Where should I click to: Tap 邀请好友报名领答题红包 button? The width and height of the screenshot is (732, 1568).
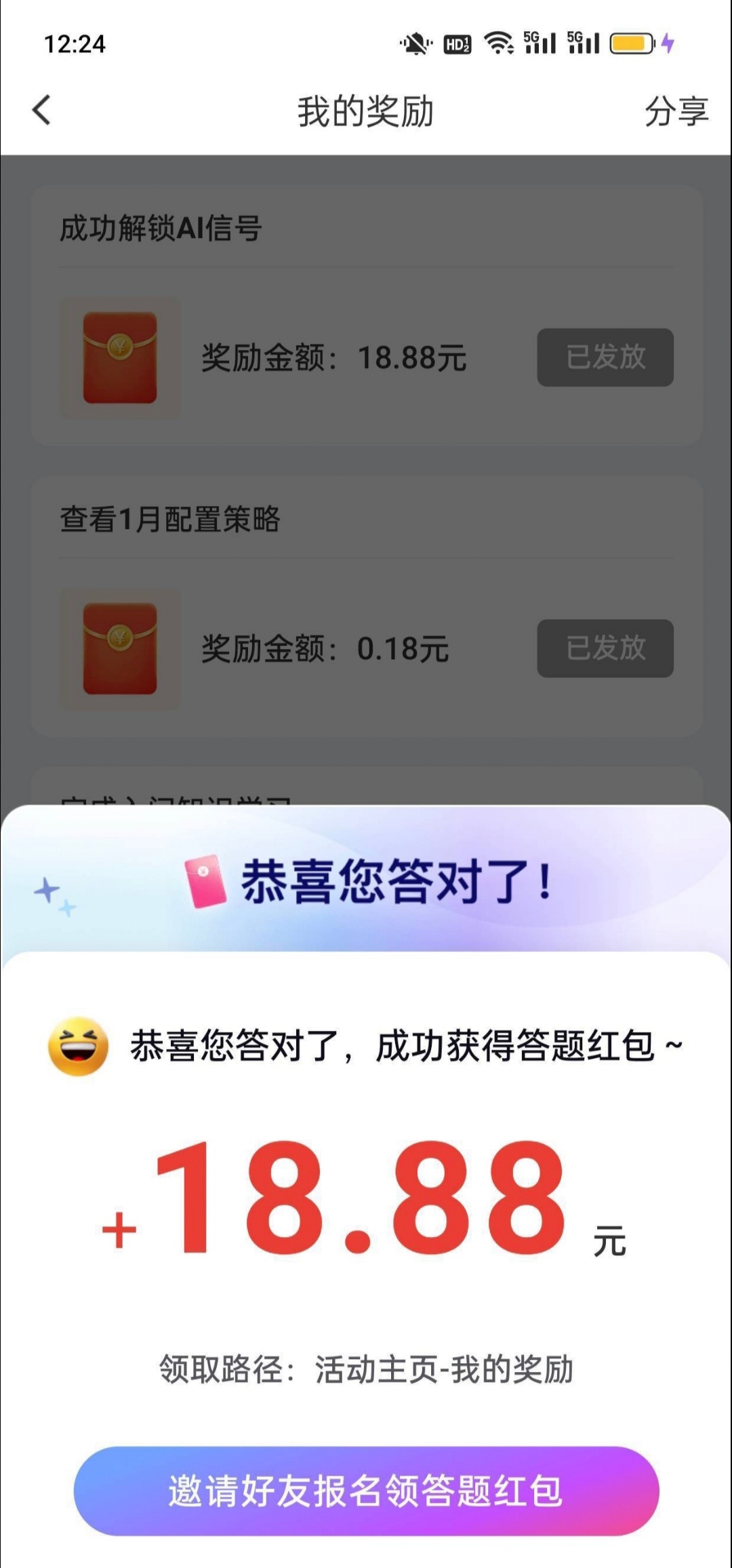point(366,1491)
